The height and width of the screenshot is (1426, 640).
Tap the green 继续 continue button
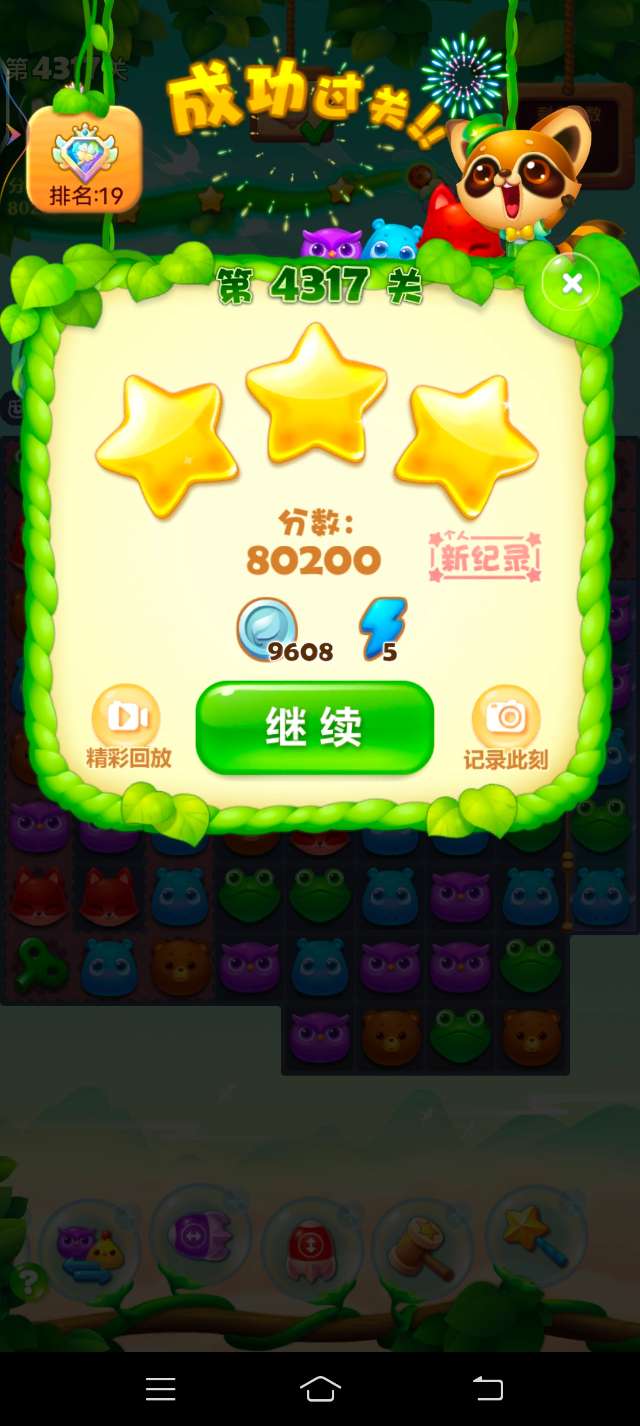(314, 728)
